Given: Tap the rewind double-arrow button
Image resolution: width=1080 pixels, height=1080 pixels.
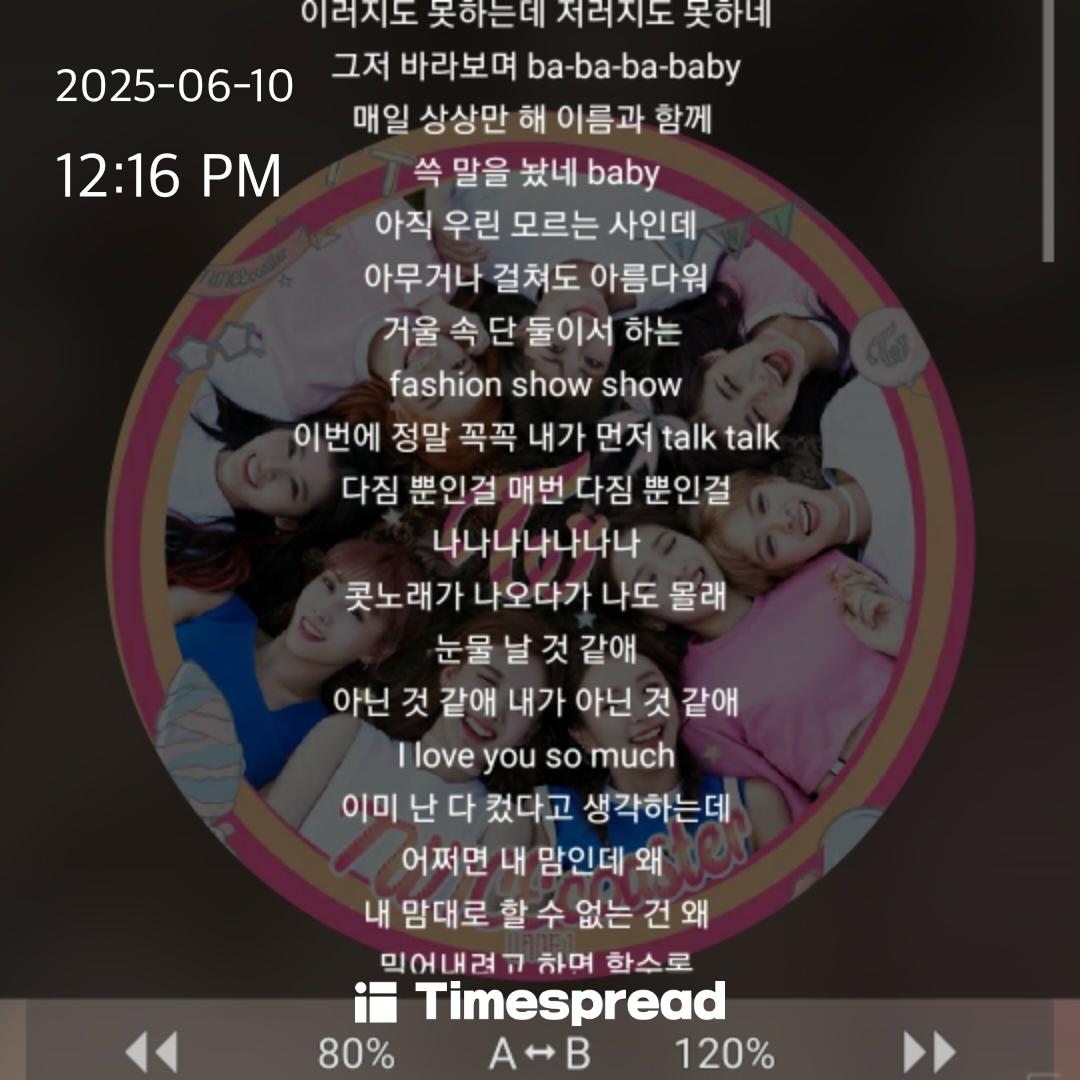Looking at the screenshot, I should click(152, 1053).
